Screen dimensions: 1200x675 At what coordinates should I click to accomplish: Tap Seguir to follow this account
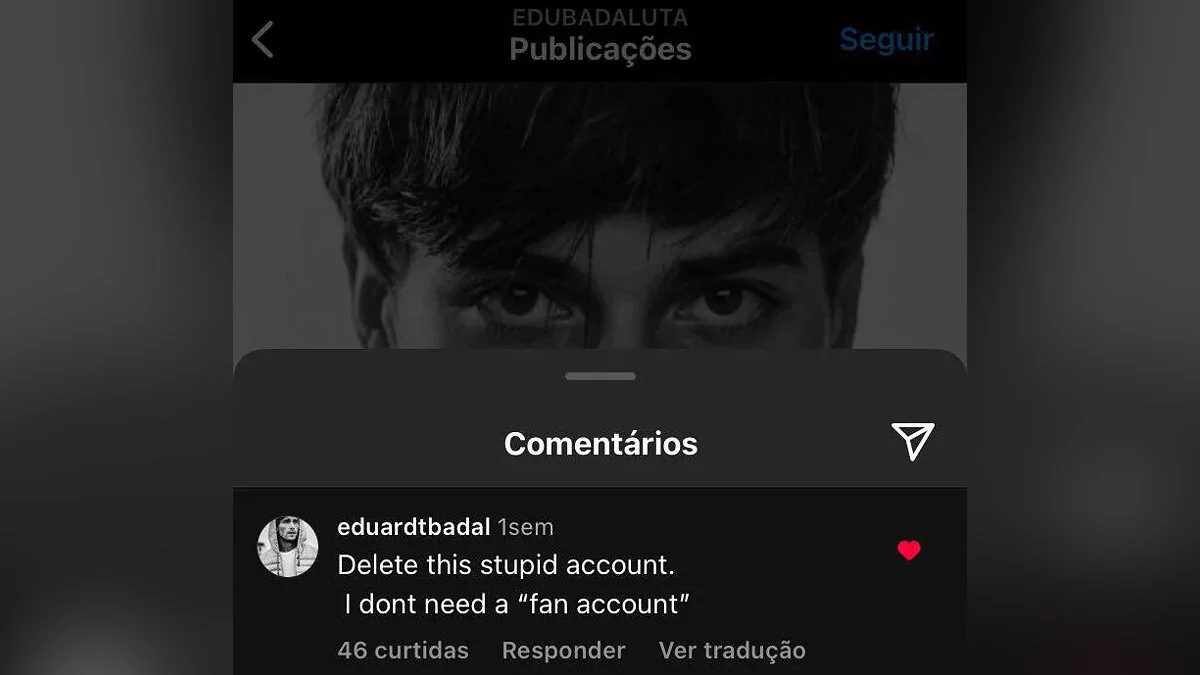tap(886, 40)
